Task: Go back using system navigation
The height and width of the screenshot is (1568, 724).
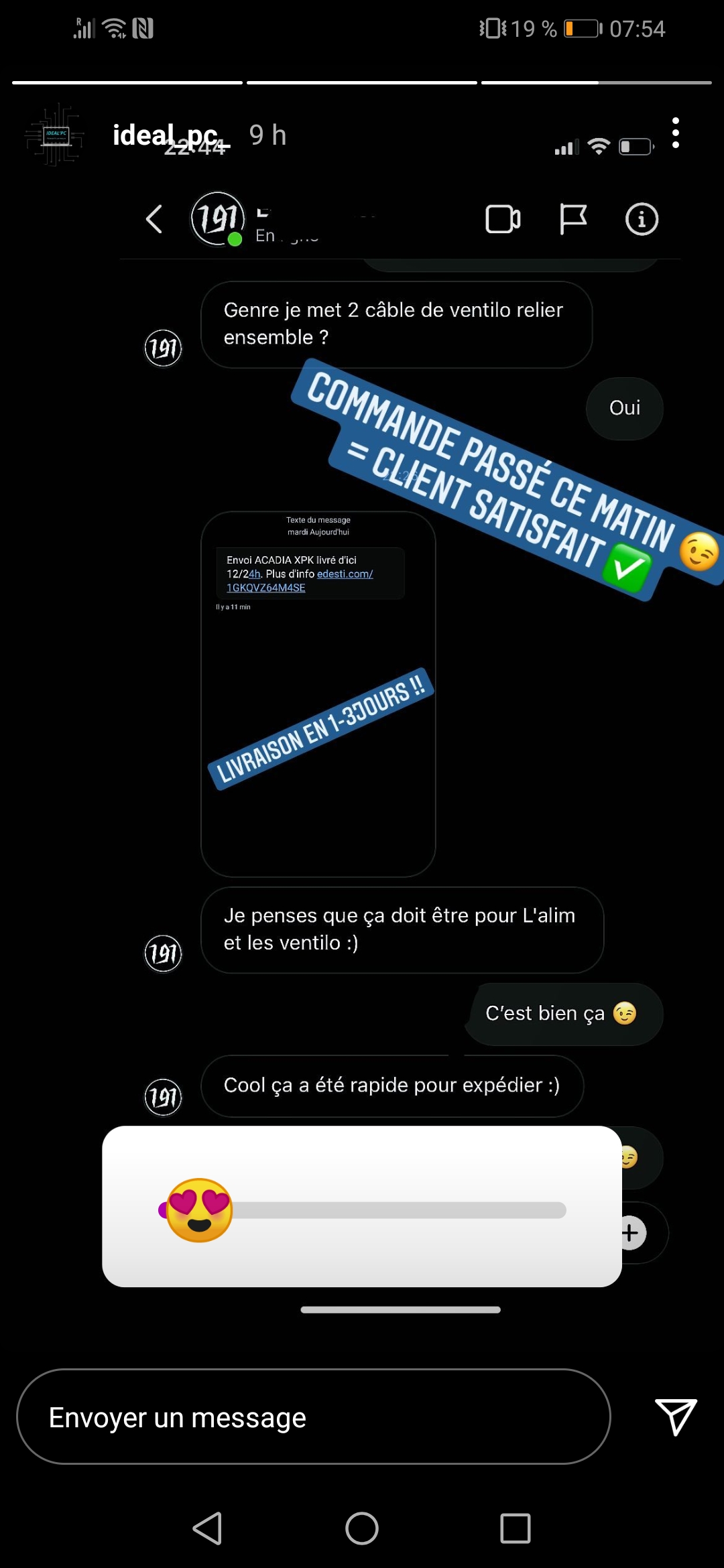Action: [x=207, y=1528]
